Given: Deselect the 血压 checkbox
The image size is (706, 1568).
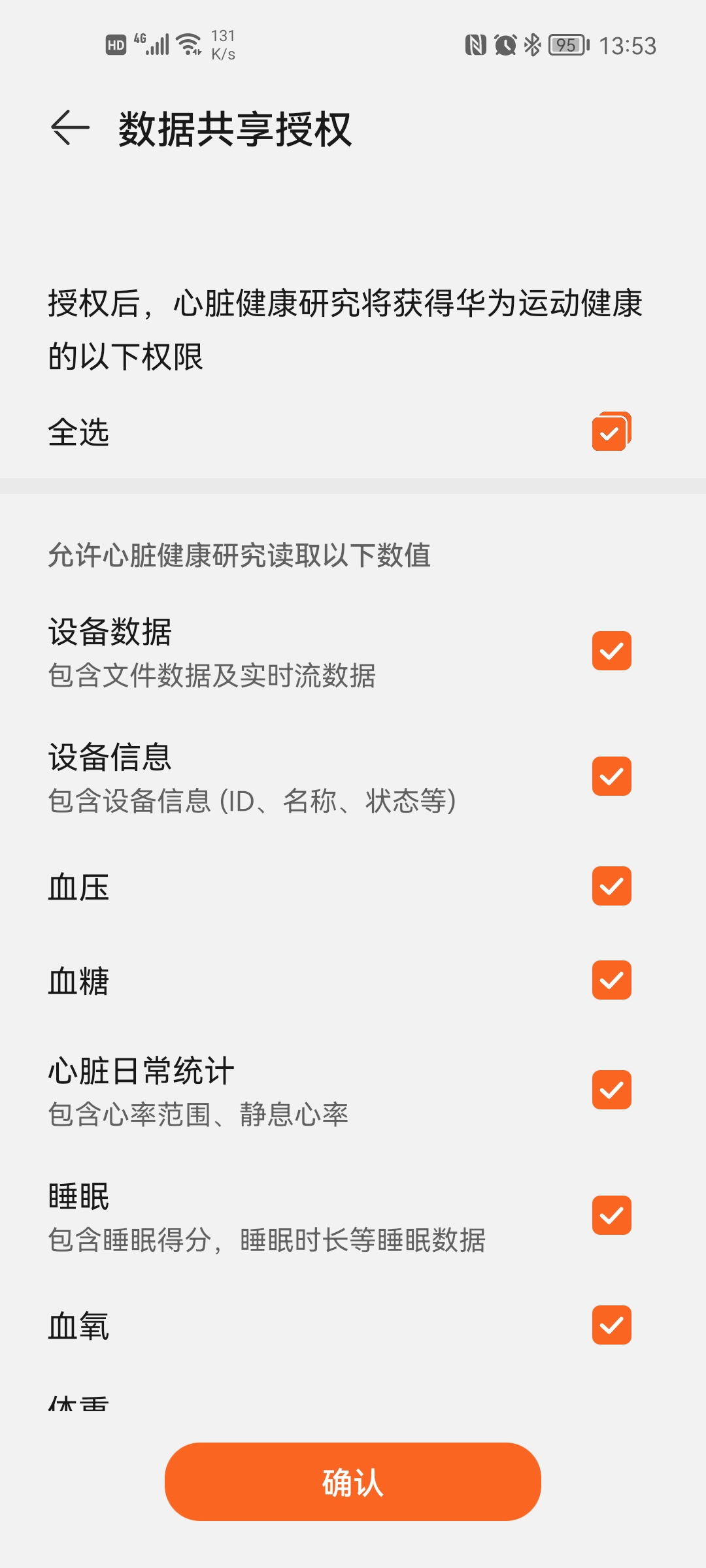Looking at the screenshot, I should [x=611, y=886].
